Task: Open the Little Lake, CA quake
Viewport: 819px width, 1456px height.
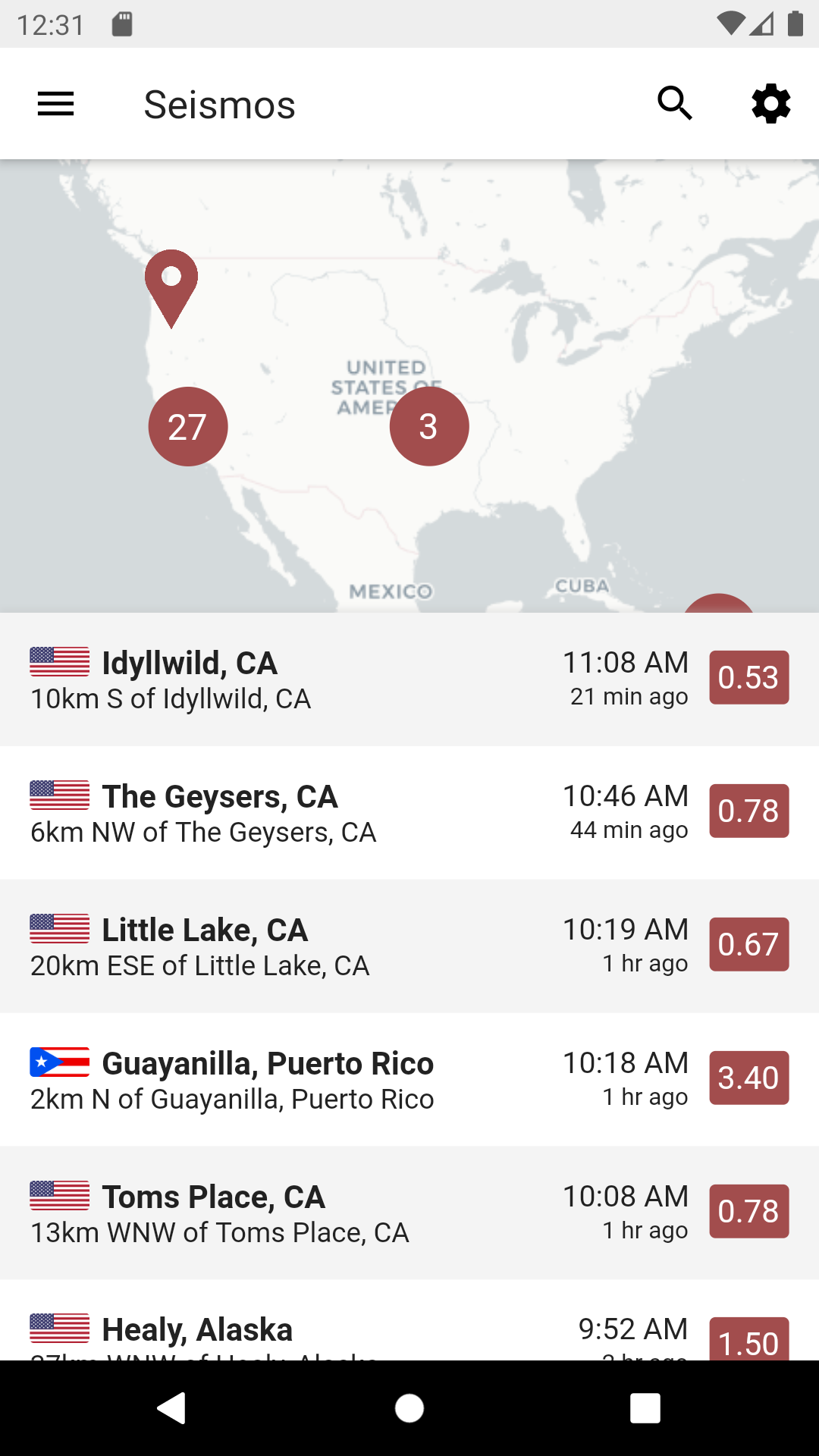Action: coord(409,946)
